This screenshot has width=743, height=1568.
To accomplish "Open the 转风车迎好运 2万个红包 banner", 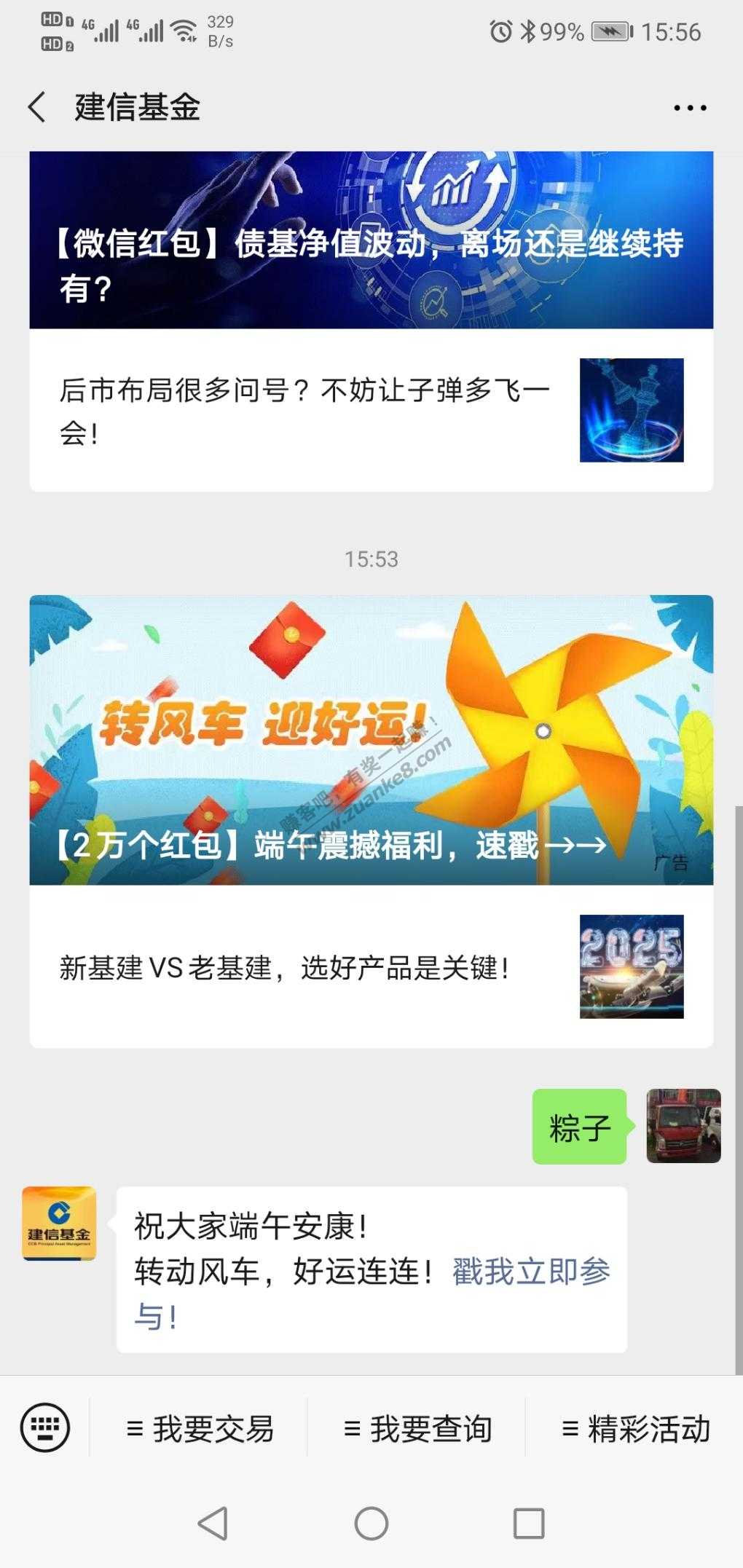I will [371, 739].
